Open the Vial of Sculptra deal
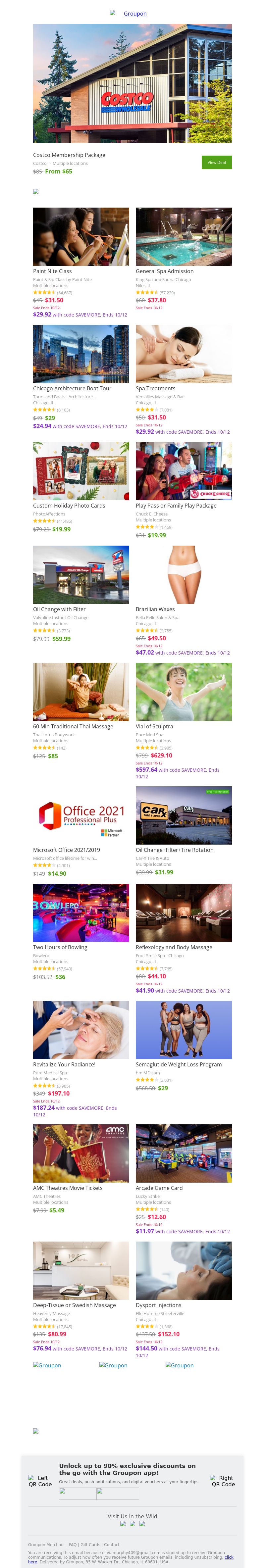The height and width of the screenshot is (1568, 265). point(184,692)
